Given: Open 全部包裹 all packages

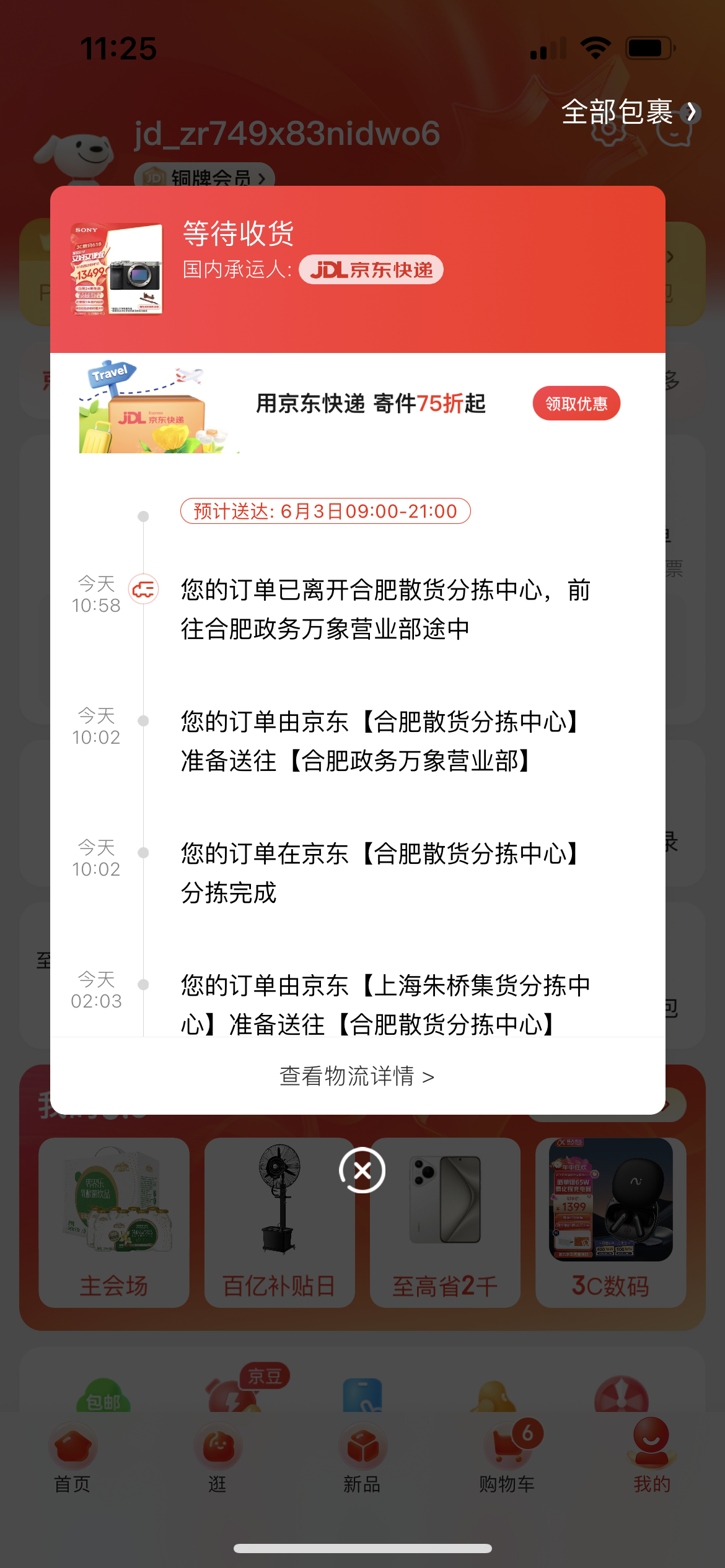Looking at the screenshot, I should pos(631,112).
